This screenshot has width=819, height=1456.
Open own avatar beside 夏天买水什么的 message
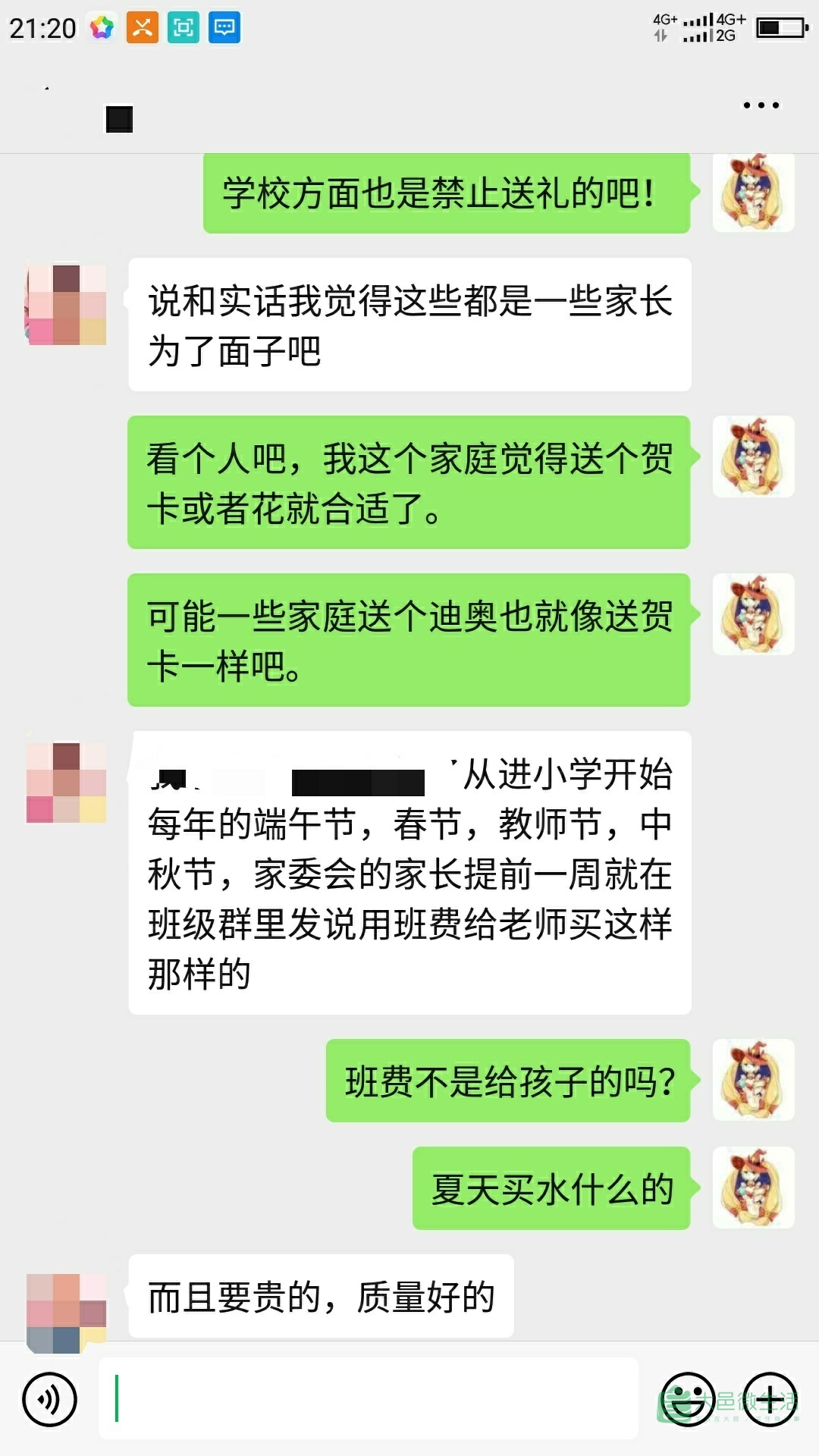tap(753, 1188)
